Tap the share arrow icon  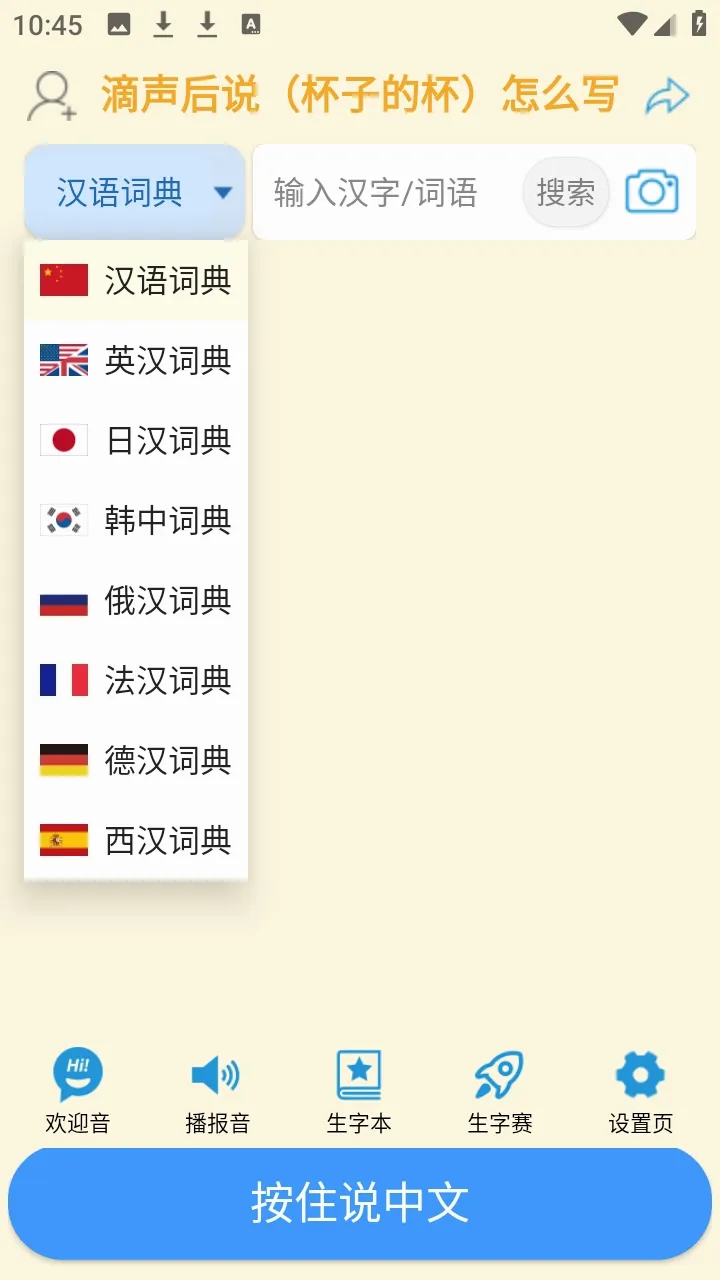pyautogui.click(x=667, y=96)
